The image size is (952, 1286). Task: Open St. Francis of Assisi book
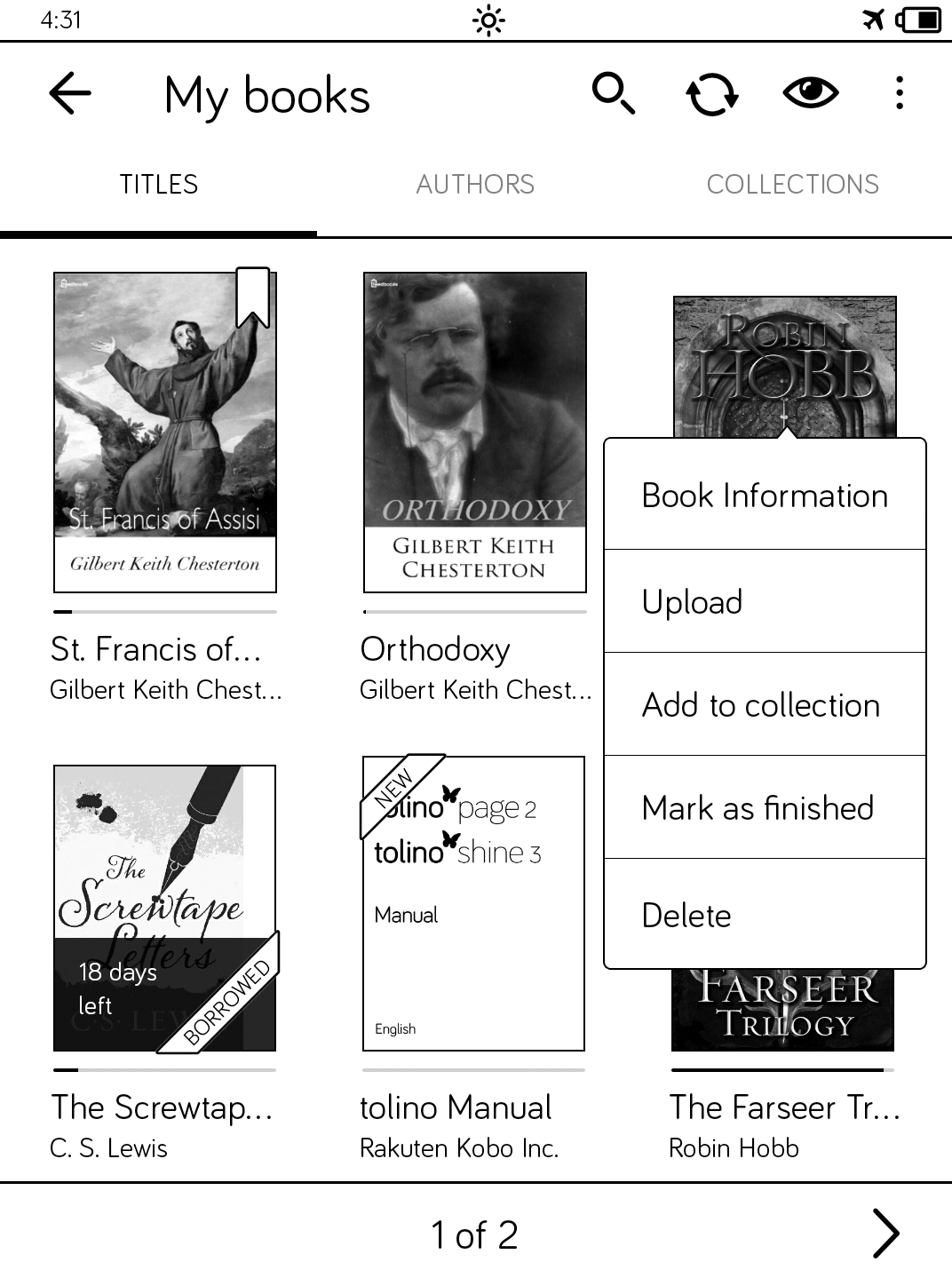(165, 433)
